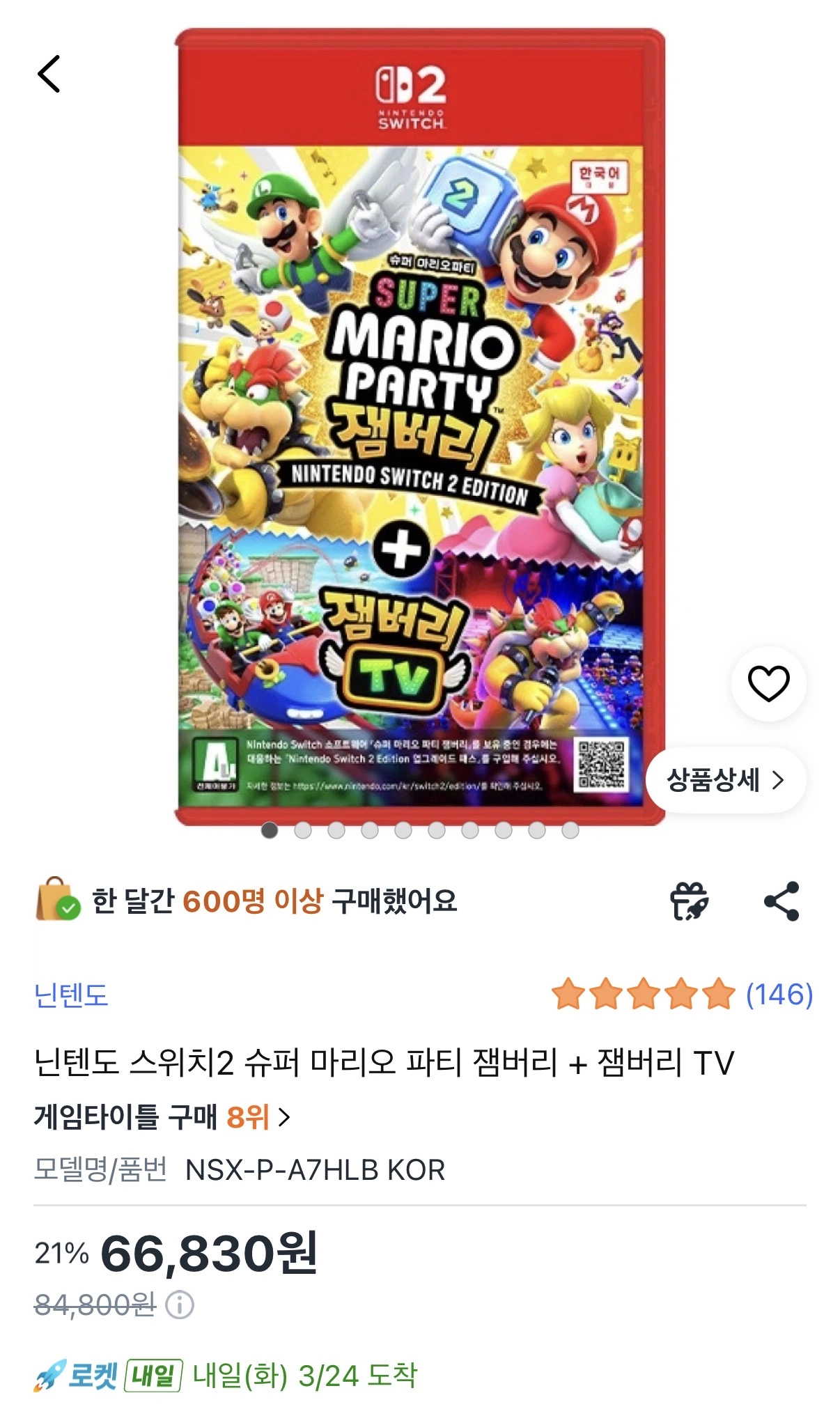Show info about the 84,800원 original price

coord(180,1305)
